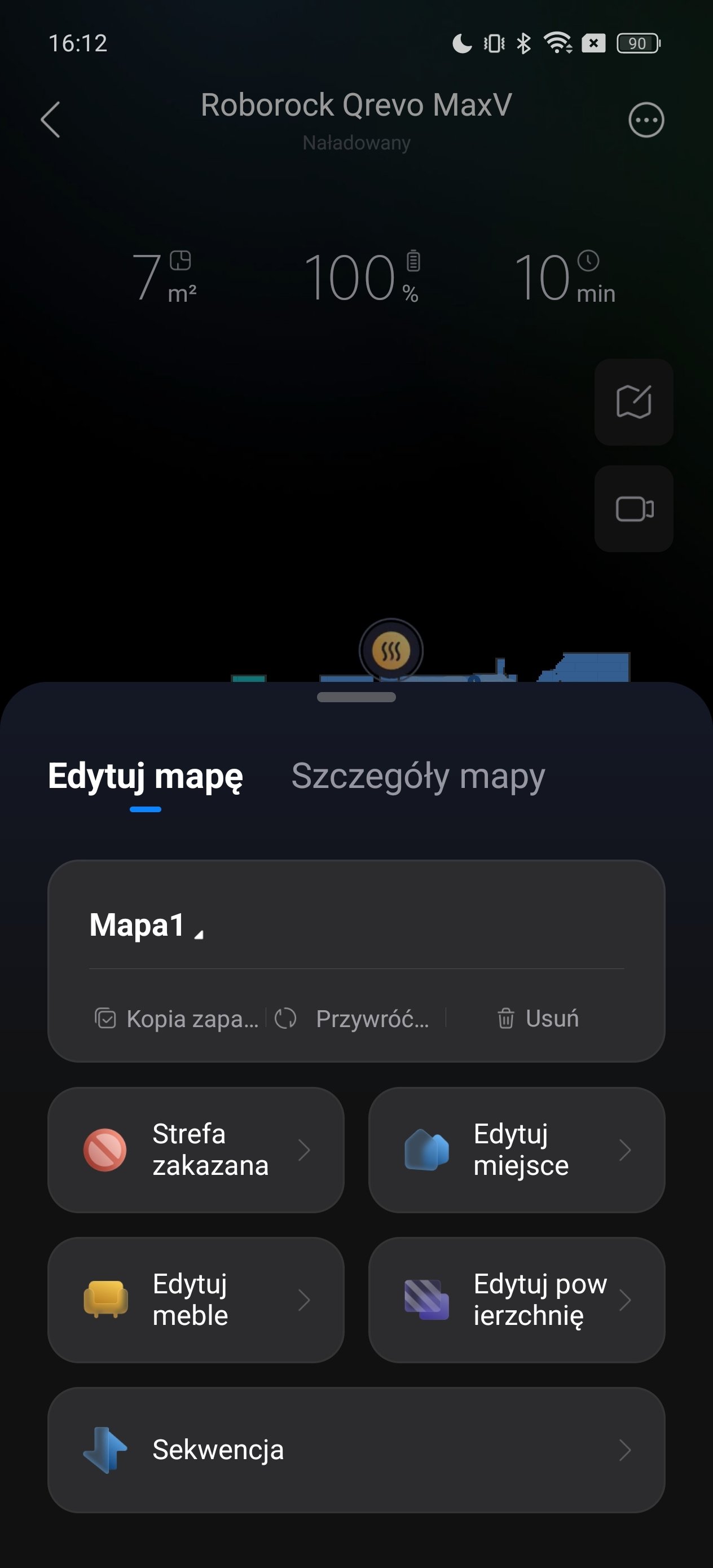The width and height of the screenshot is (713, 1568).
Task: Tap the dock icon on the map
Action: (x=391, y=651)
